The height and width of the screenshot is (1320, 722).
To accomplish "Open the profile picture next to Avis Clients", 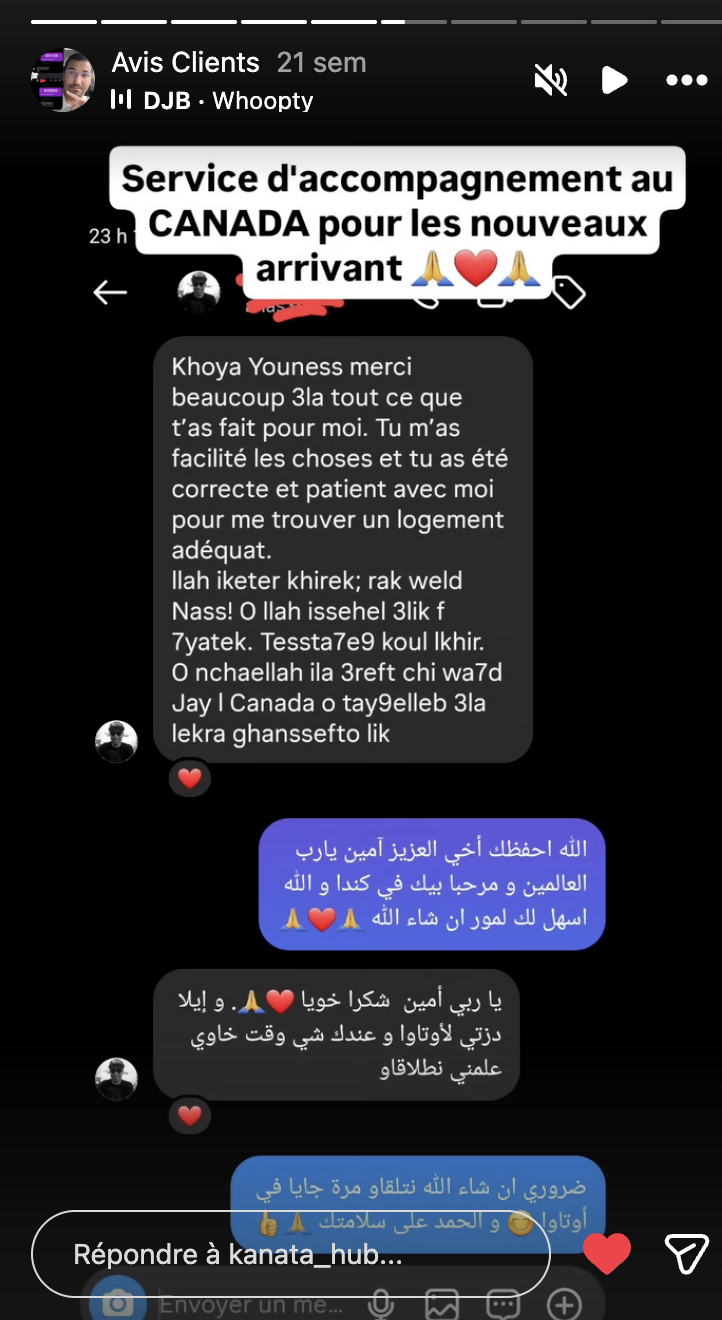I will (x=62, y=80).
